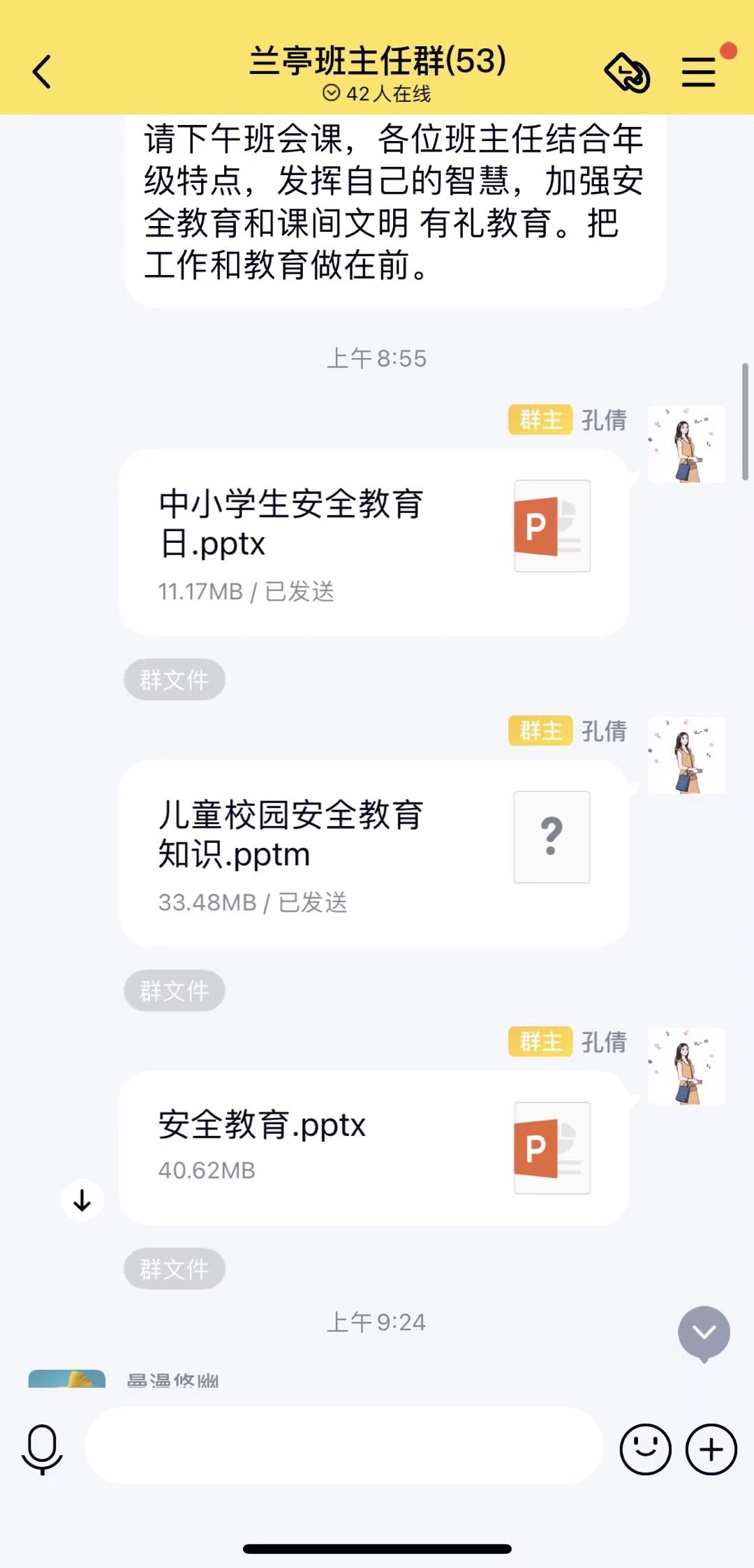
Task: Start a voice message with the microphone
Action: (42, 1449)
